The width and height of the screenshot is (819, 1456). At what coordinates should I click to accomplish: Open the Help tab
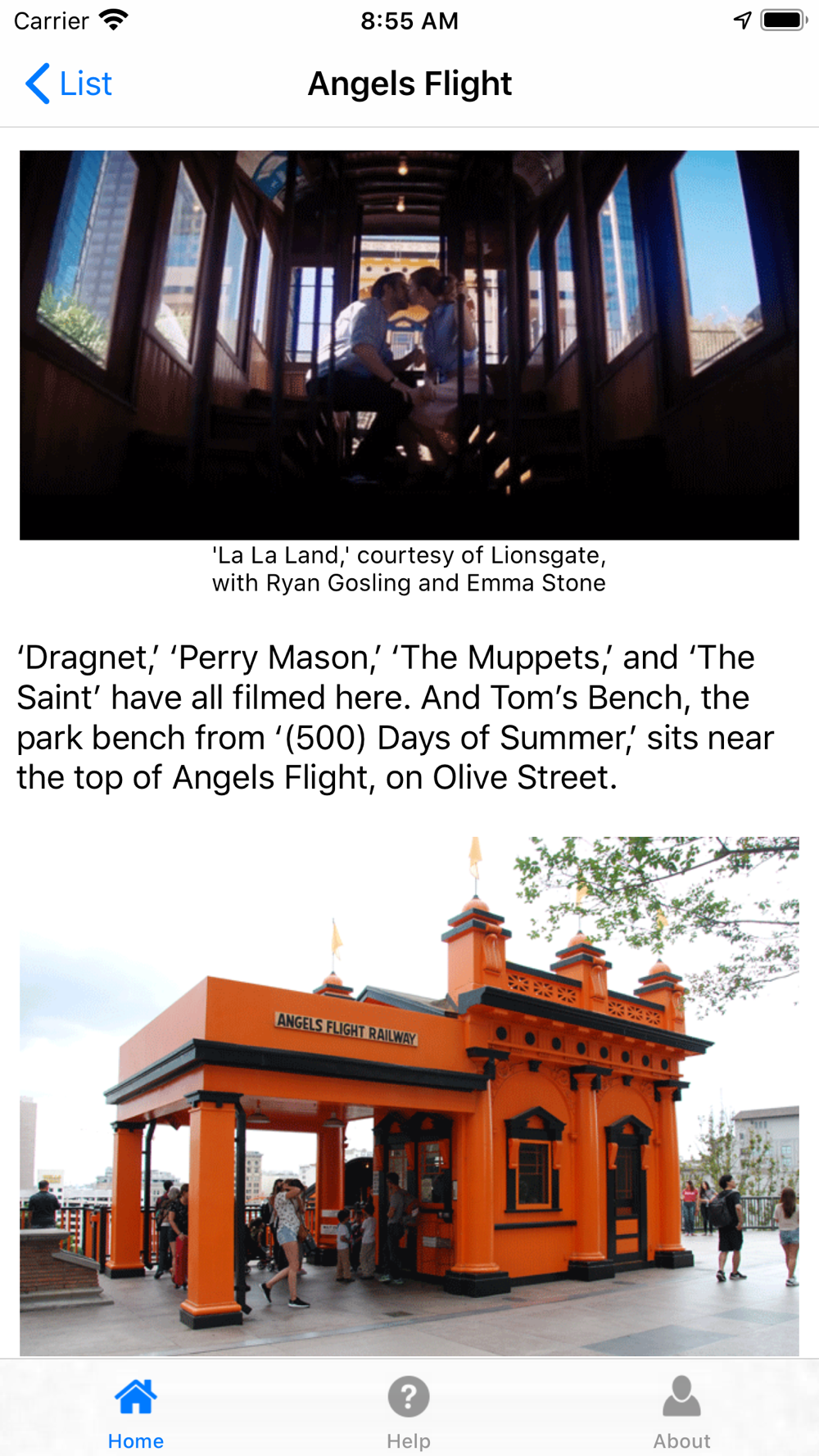click(x=409, y=1413)
